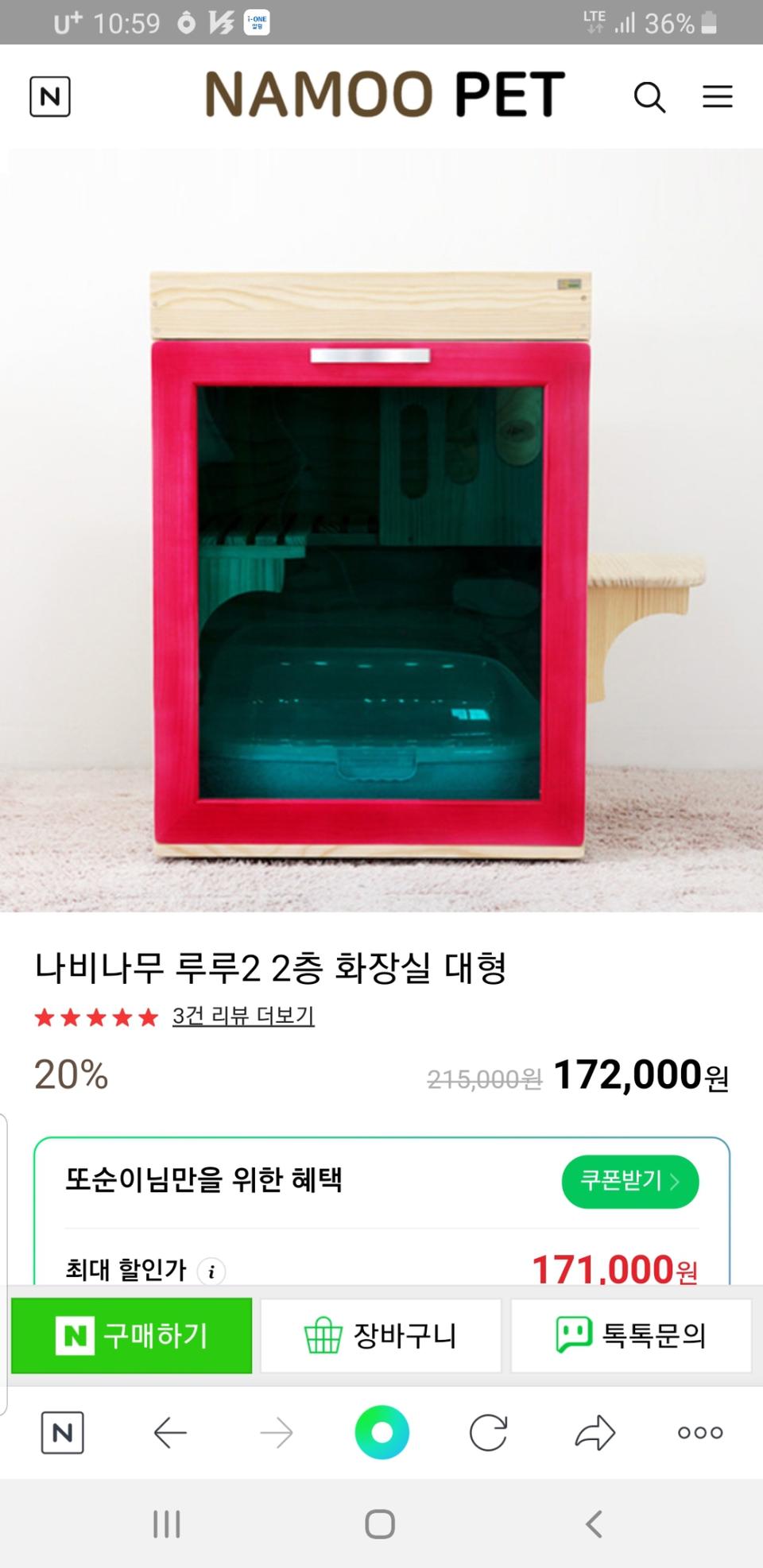Share the page using the share arrow

tap(594, 1433)
